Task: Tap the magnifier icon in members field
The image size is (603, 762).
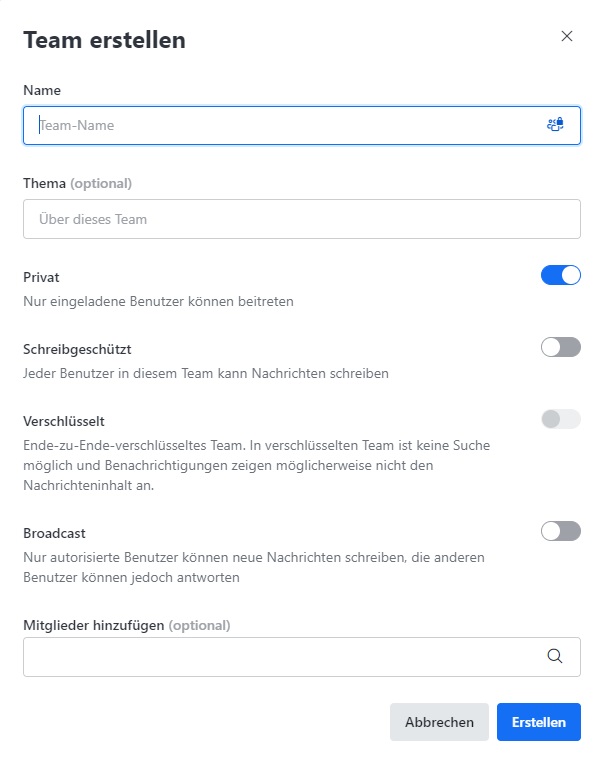Action: (555, 657)
